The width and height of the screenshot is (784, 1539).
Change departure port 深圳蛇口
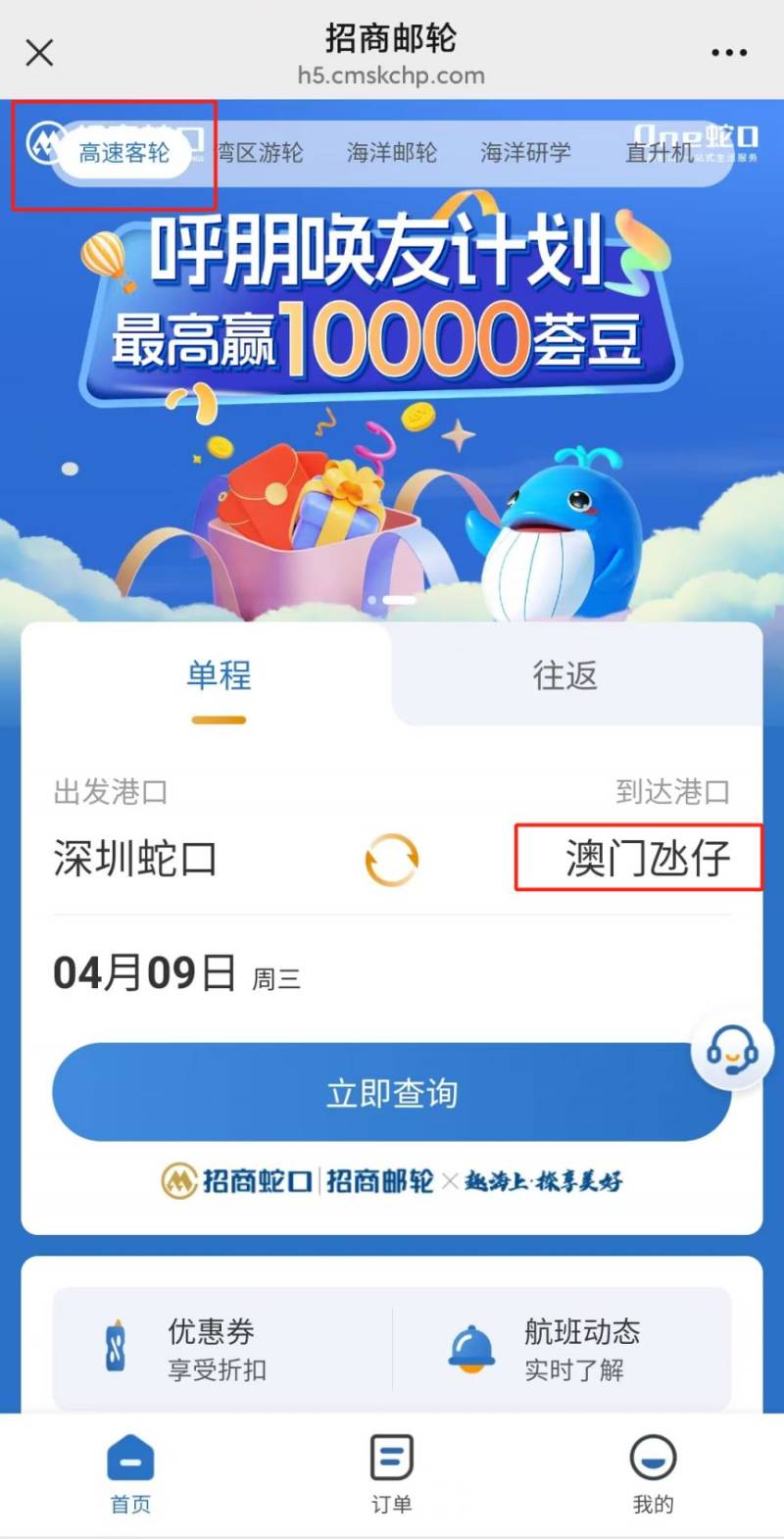click(x=134, y=859)
